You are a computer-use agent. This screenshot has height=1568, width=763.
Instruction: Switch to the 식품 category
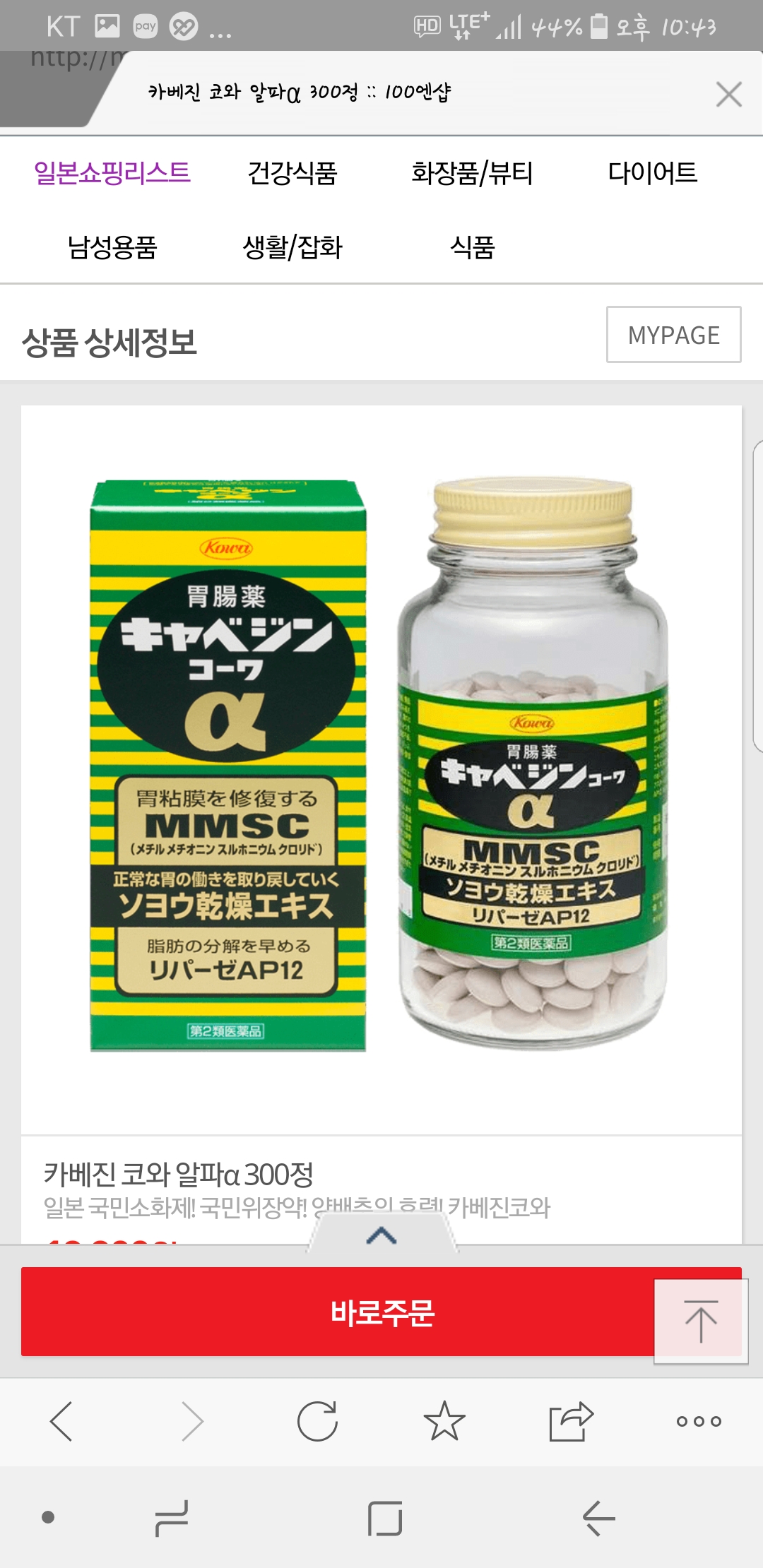(x=472, y=247)
